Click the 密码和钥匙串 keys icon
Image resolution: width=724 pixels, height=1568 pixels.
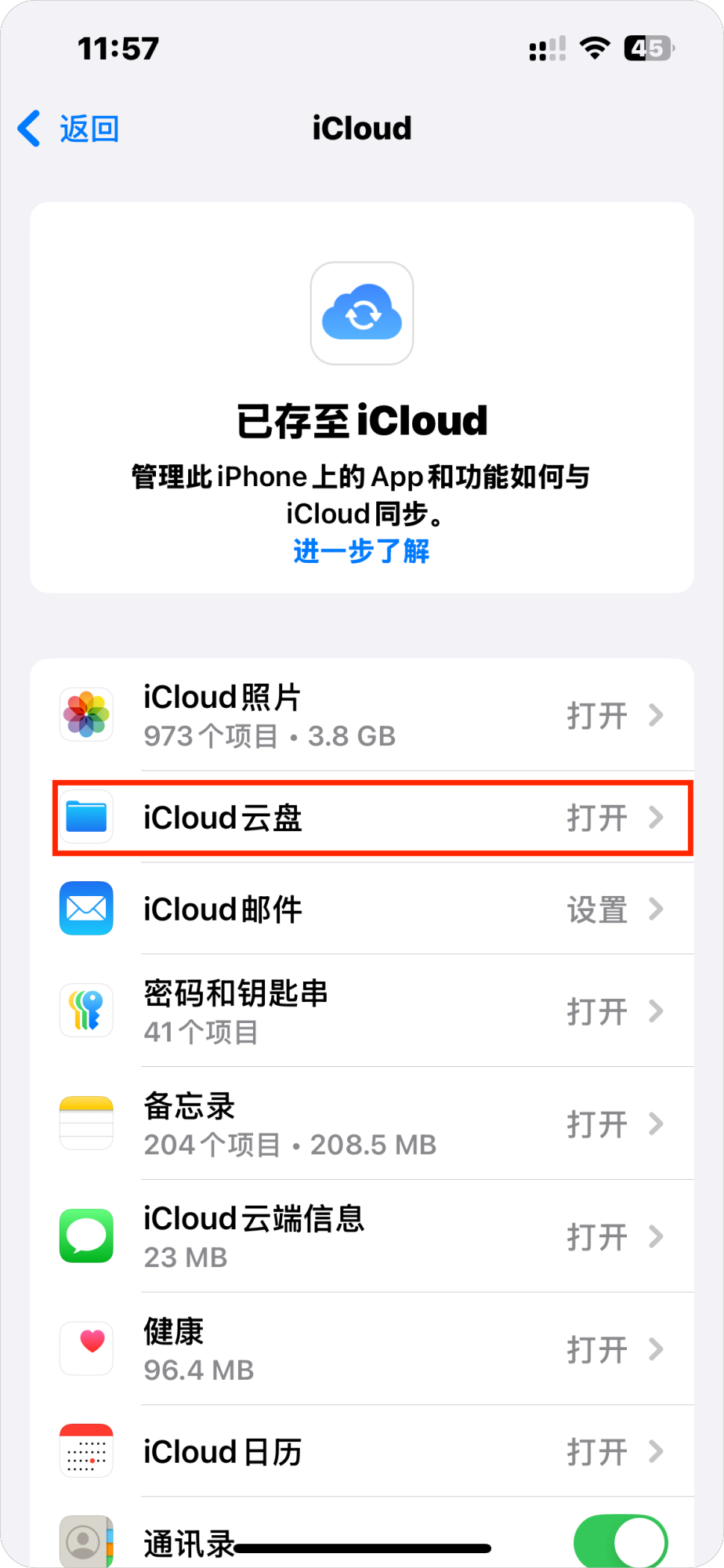coord(86,1011)
